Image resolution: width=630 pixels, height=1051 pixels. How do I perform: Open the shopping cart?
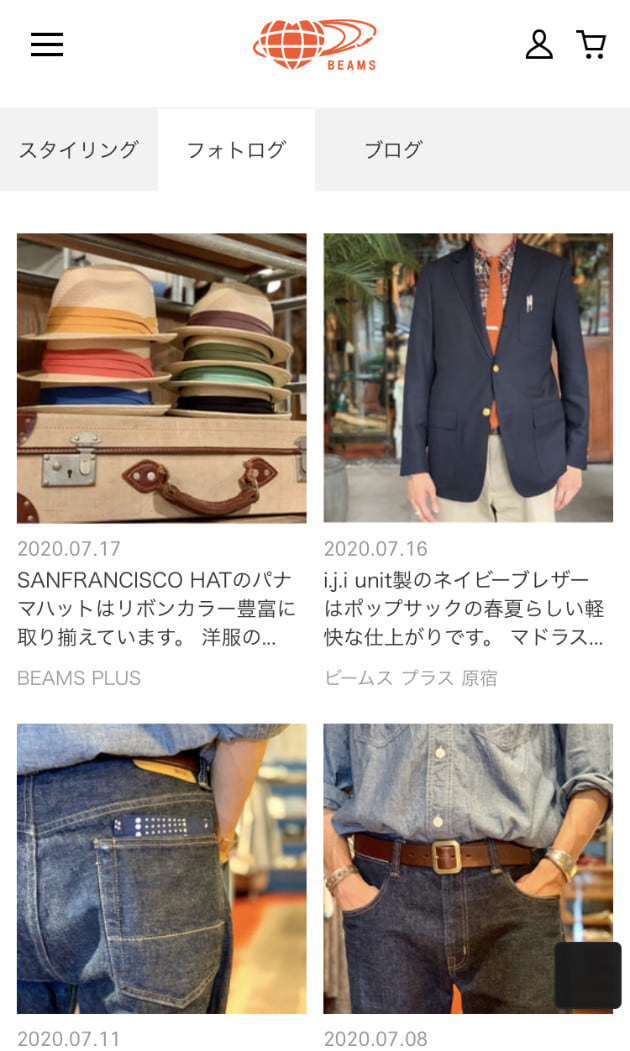click(591, 44)
